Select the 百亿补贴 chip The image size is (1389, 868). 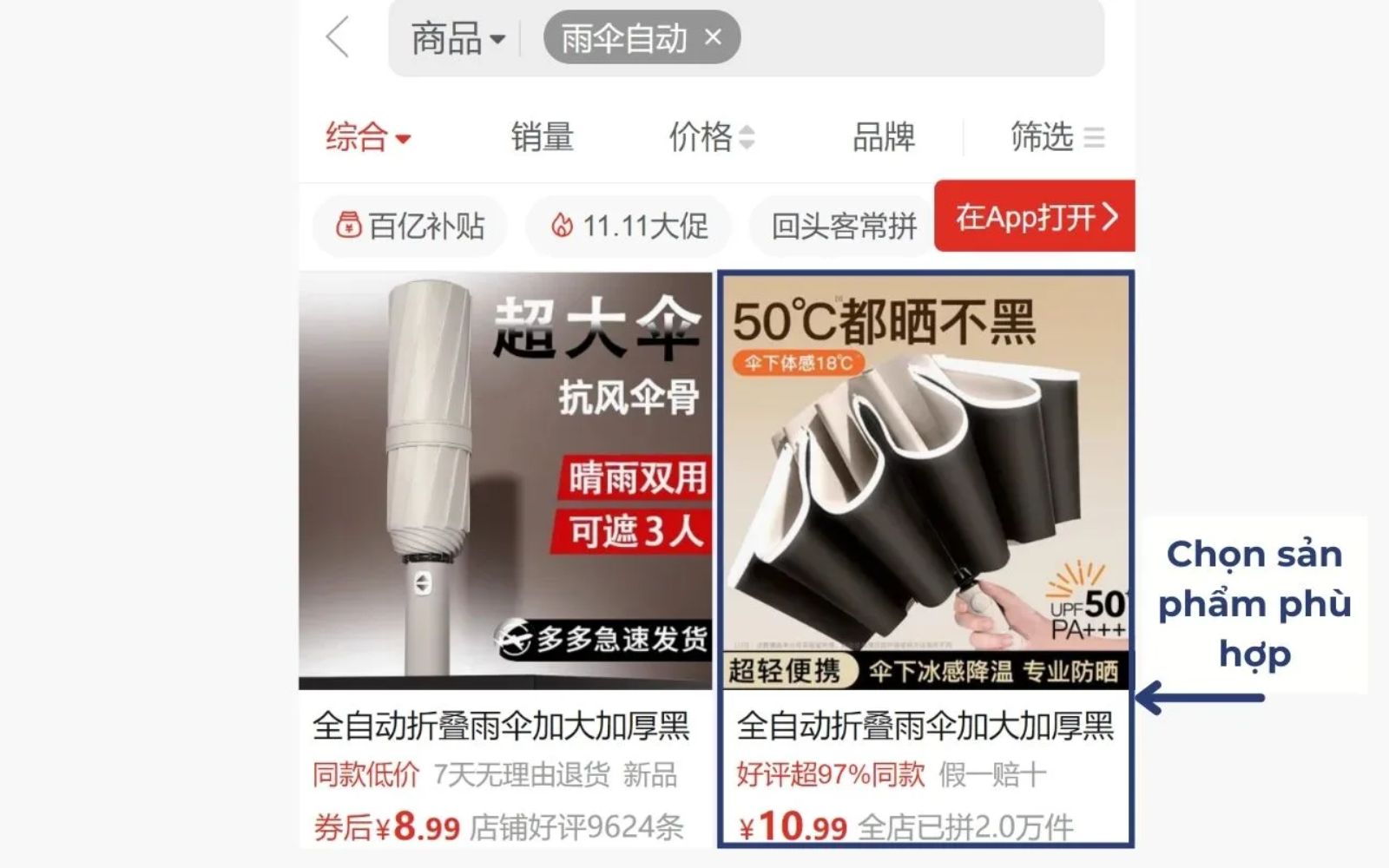(410, 227)
